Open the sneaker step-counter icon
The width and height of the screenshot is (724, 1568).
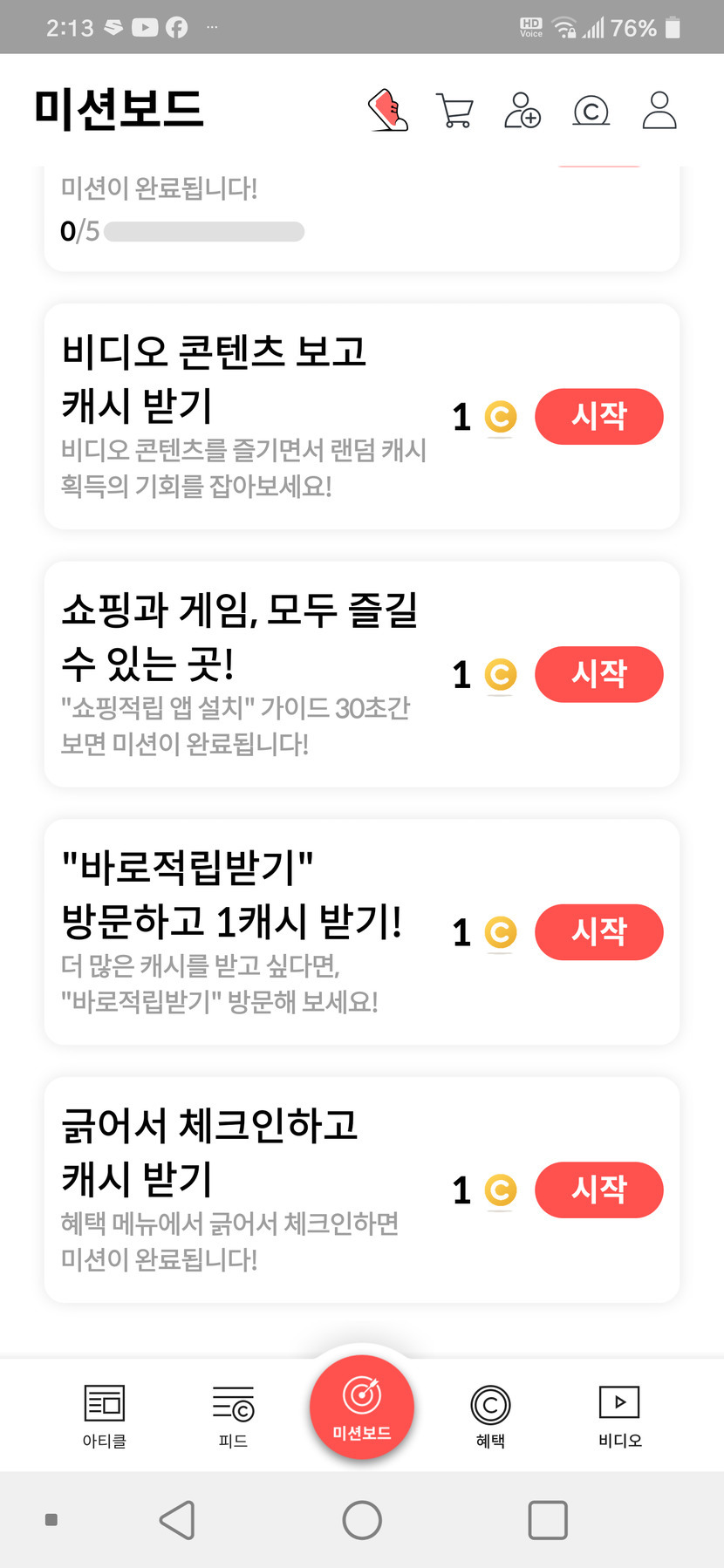[389, 111]
